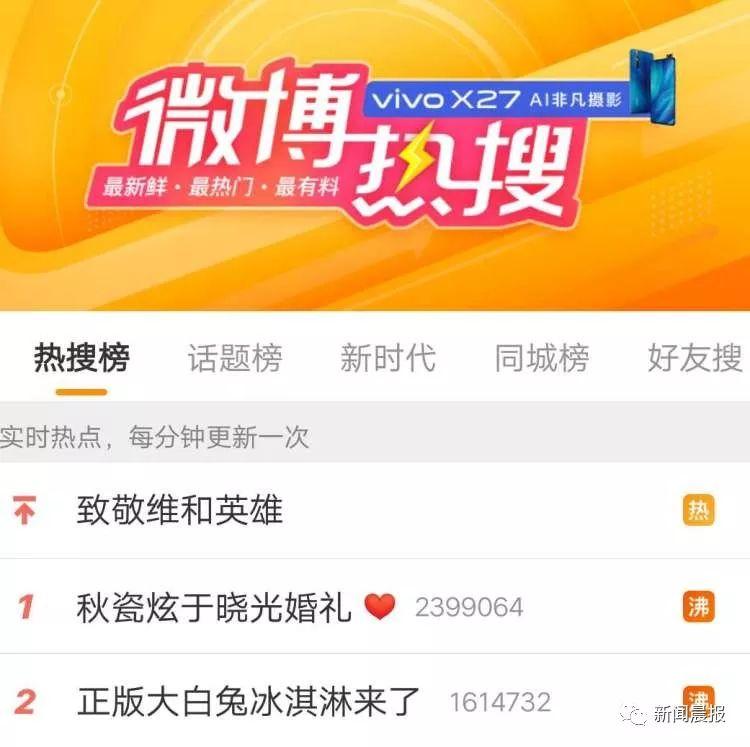The image size is (750, 747).
Task: Open hot search 正版大白兔冰淇淋来了
Action: click(249, 701)
